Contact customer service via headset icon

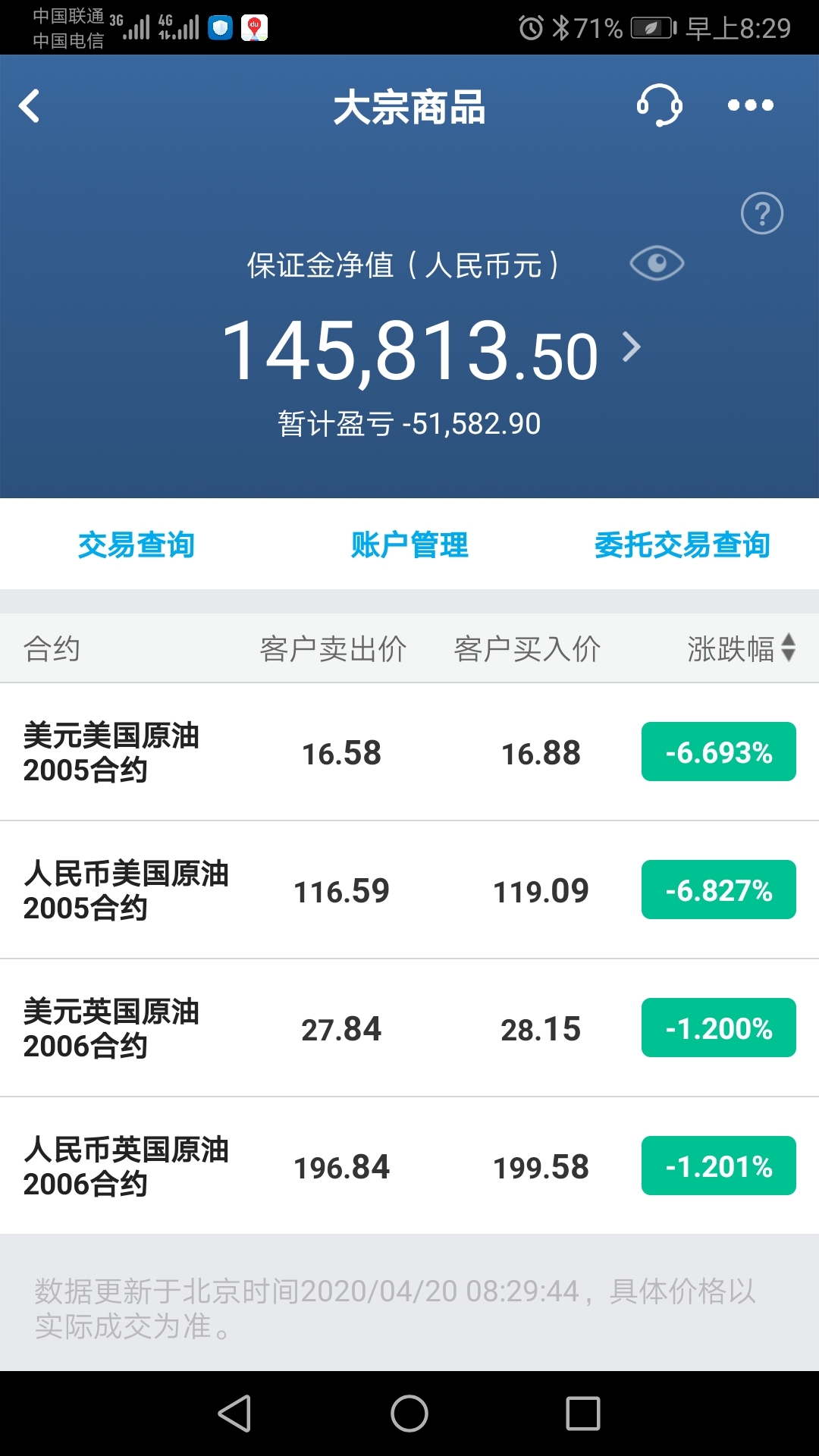tap(659, 105)
